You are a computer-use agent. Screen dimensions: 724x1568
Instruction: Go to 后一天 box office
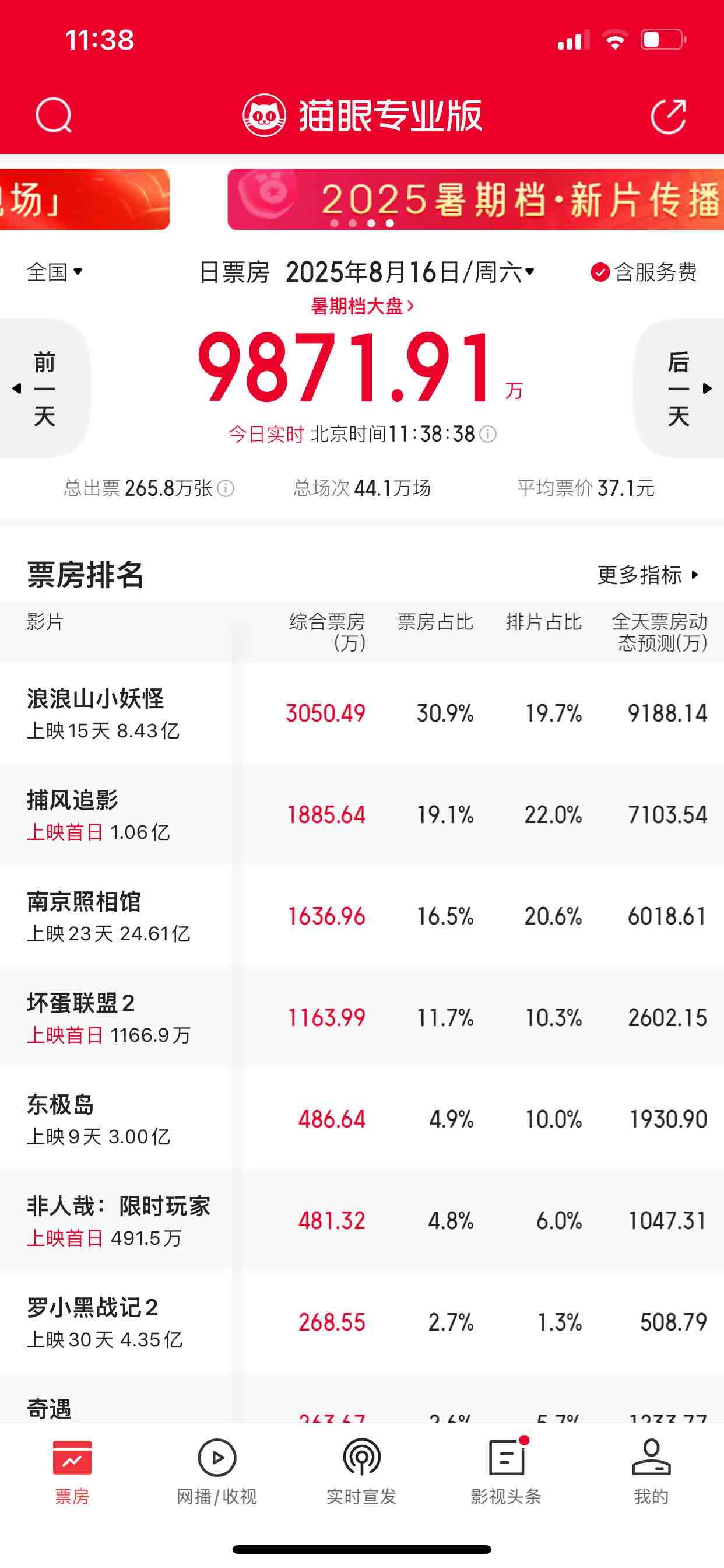point(679,388)
